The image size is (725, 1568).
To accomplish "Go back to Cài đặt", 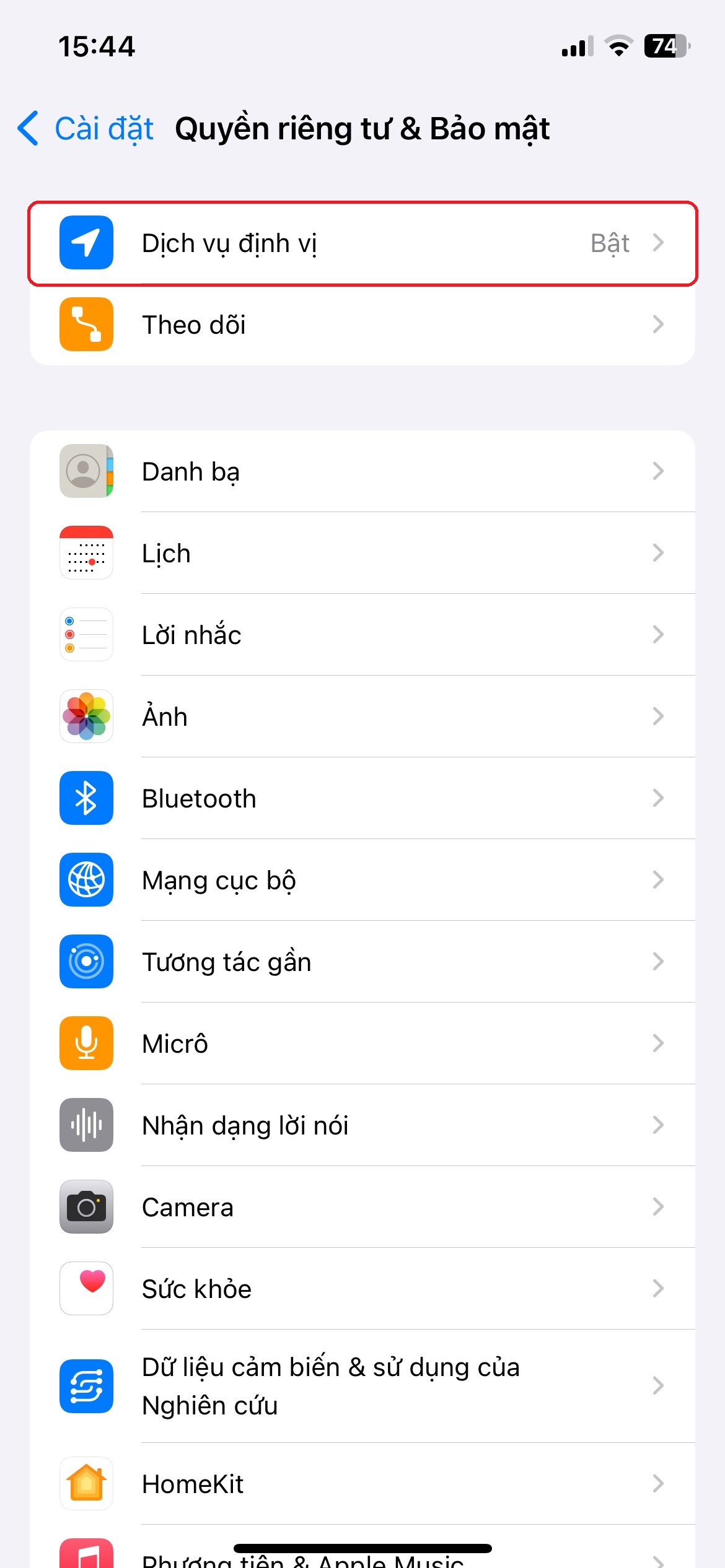I will [87, 129].
